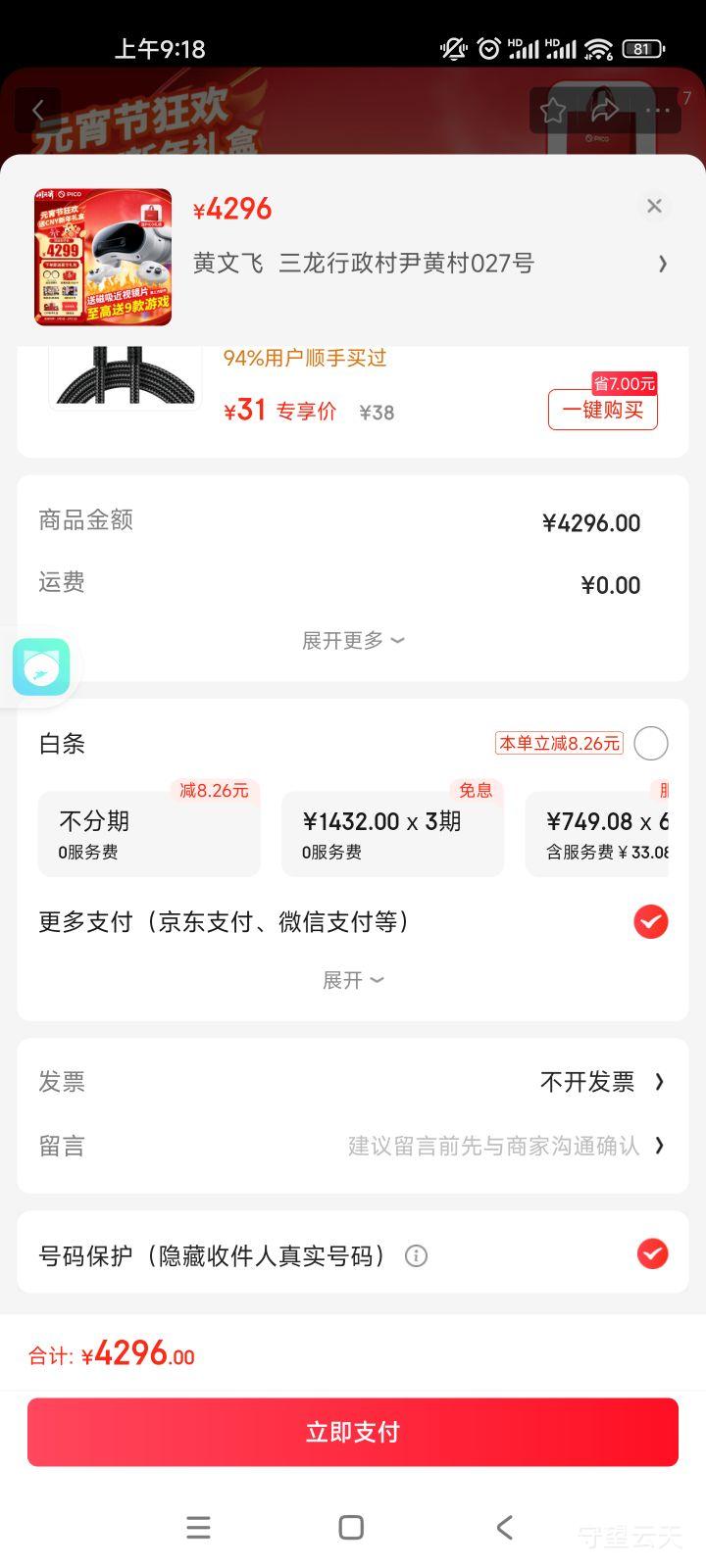
Task: Open the delivery address for 黄文飞
Action: 430,263
